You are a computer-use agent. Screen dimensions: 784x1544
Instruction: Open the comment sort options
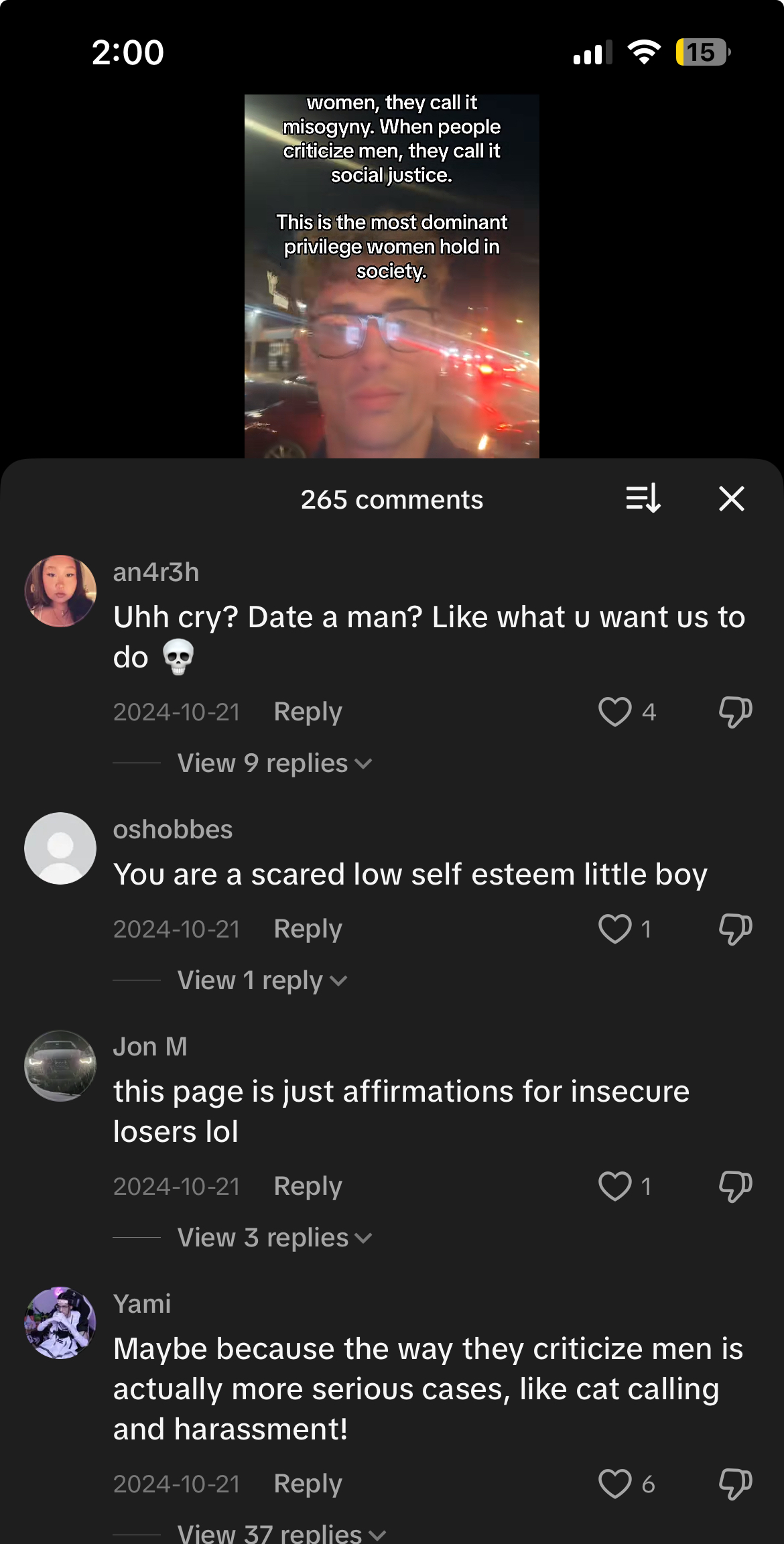[643, 499]
